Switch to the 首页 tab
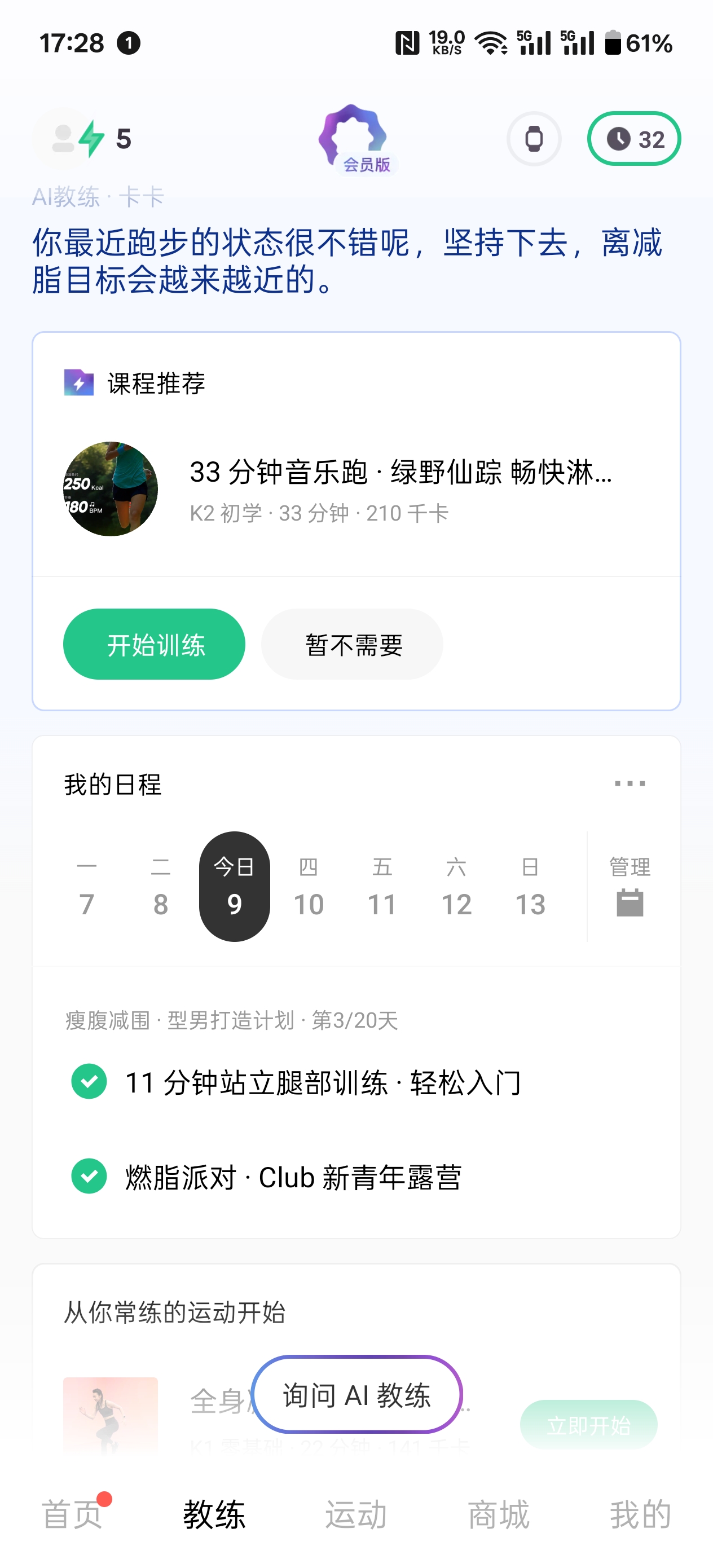713x1568 pixels. [72, 1514]
